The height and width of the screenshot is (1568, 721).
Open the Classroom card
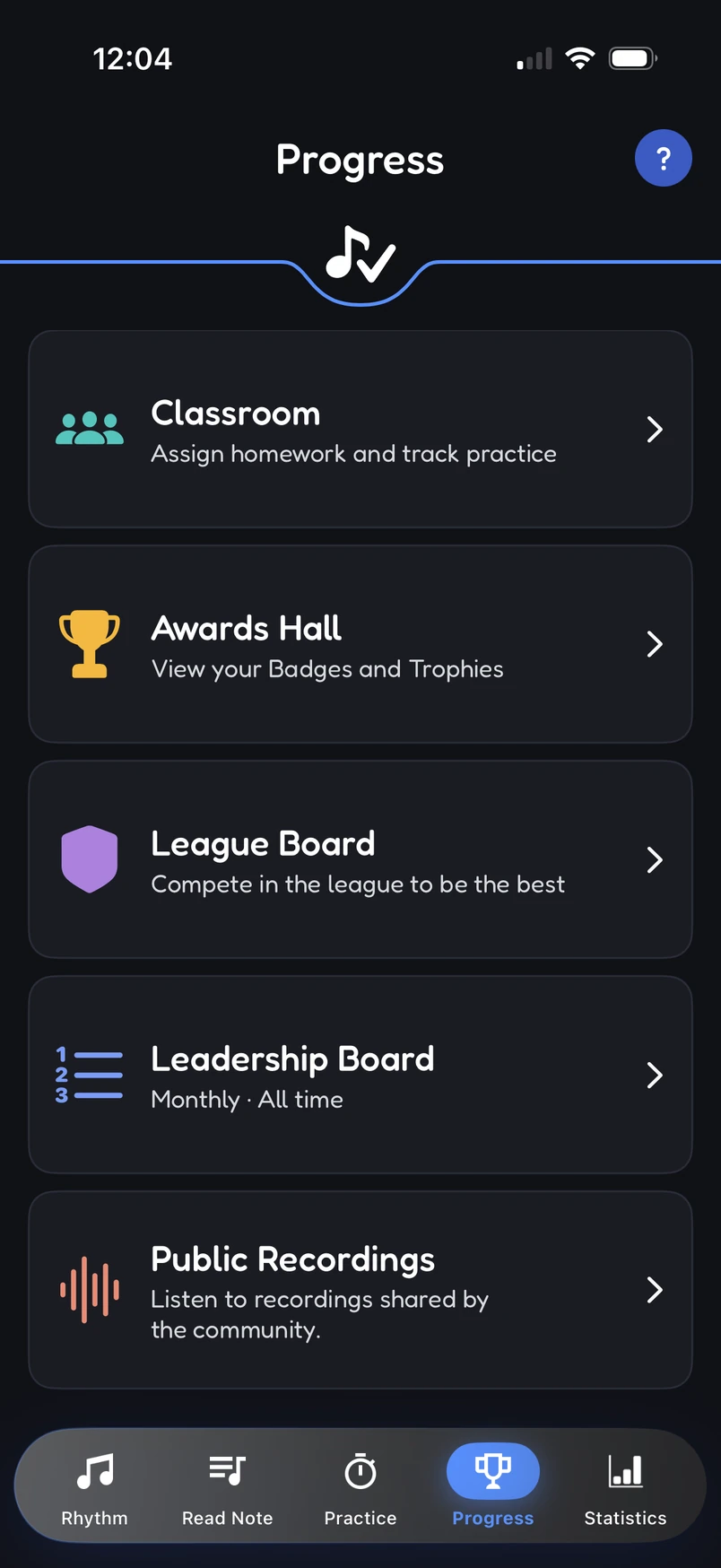[360, 429]
